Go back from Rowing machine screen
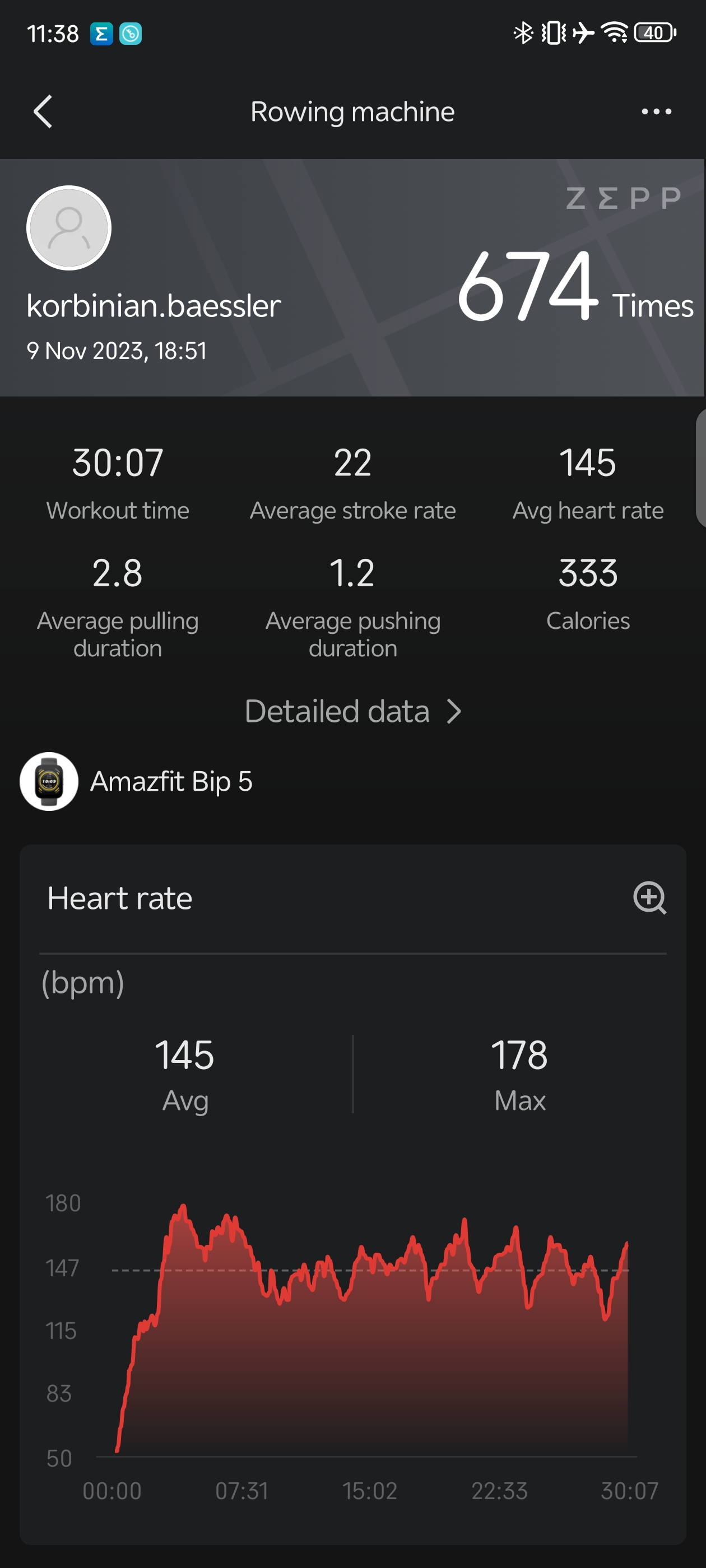This screenshot has height=1568, width=706. (x=43, y=111)
